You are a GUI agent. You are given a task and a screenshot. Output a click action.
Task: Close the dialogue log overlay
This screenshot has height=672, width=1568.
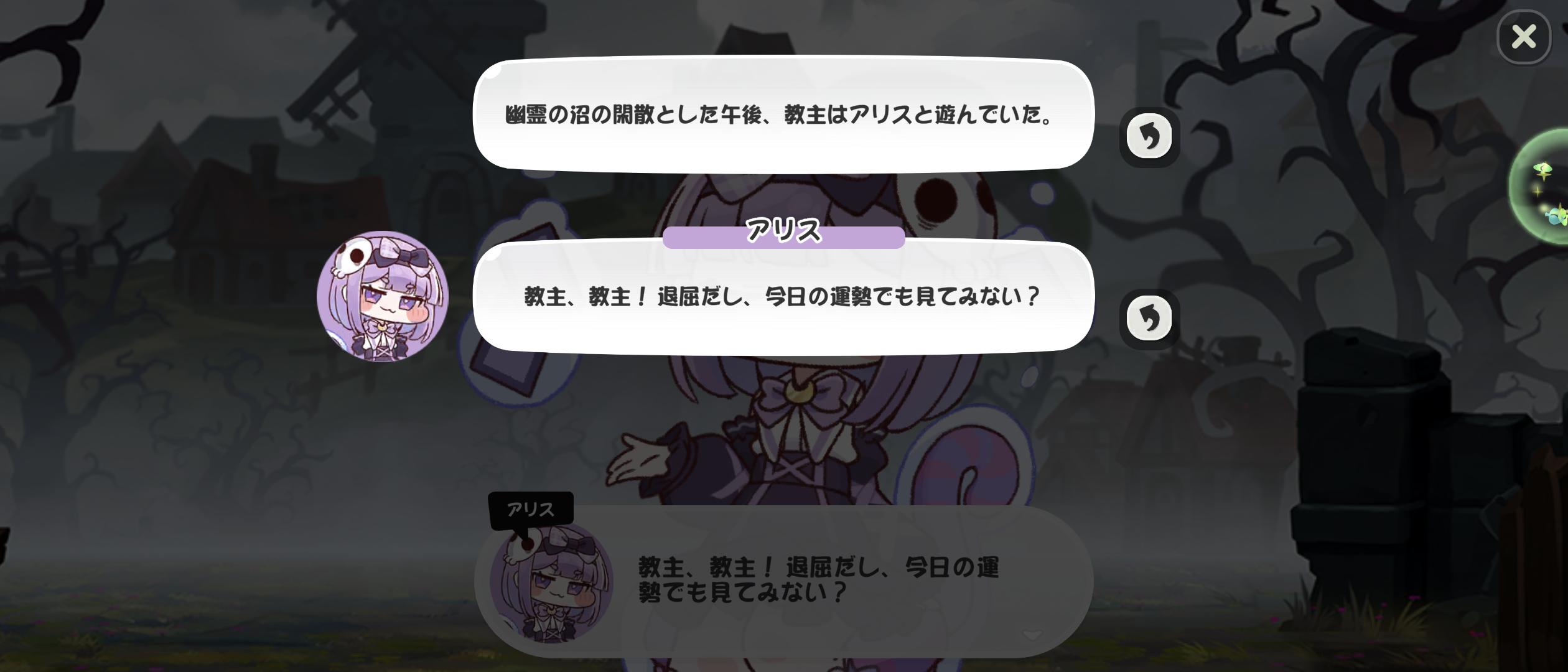(1523, 37)
